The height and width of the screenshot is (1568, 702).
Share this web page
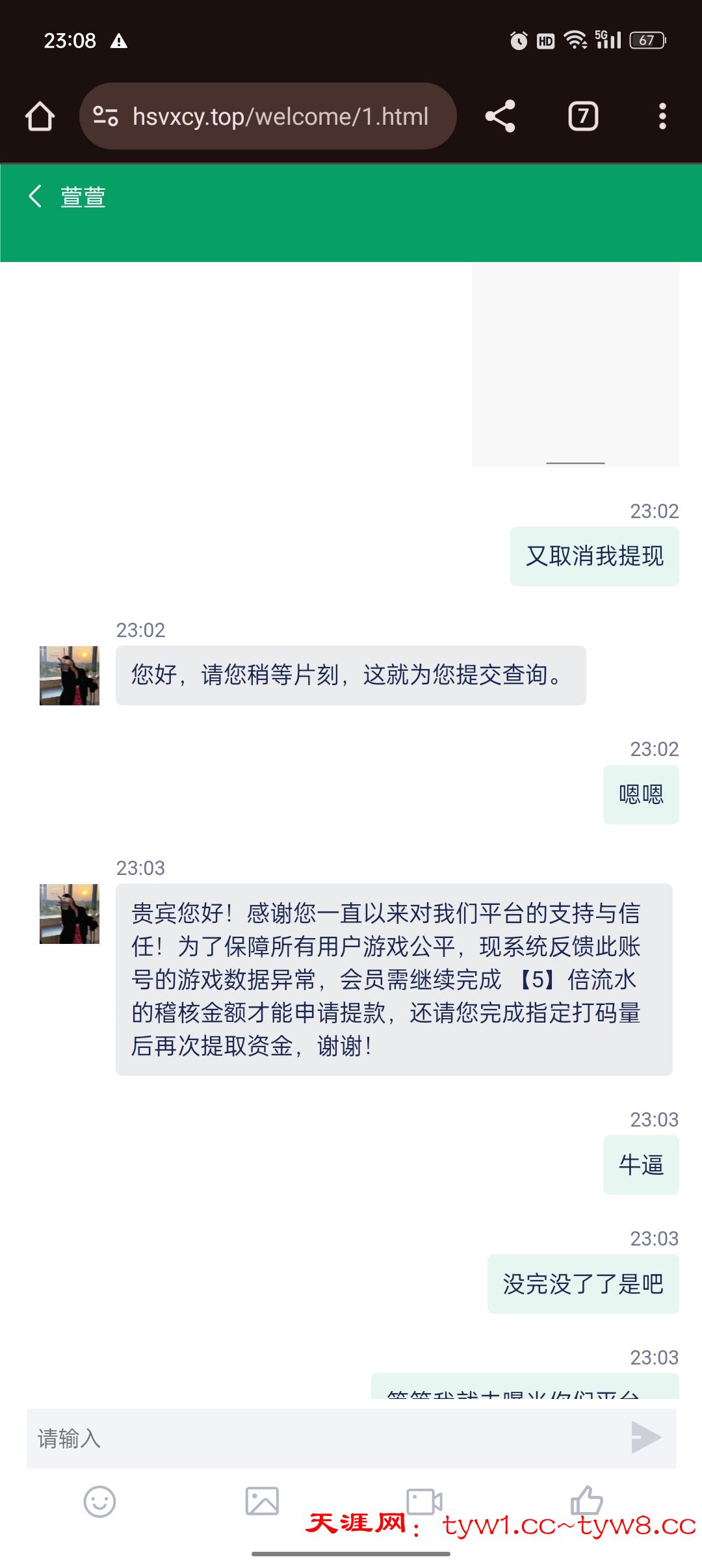pyautogui.click(x=500, y=116)
